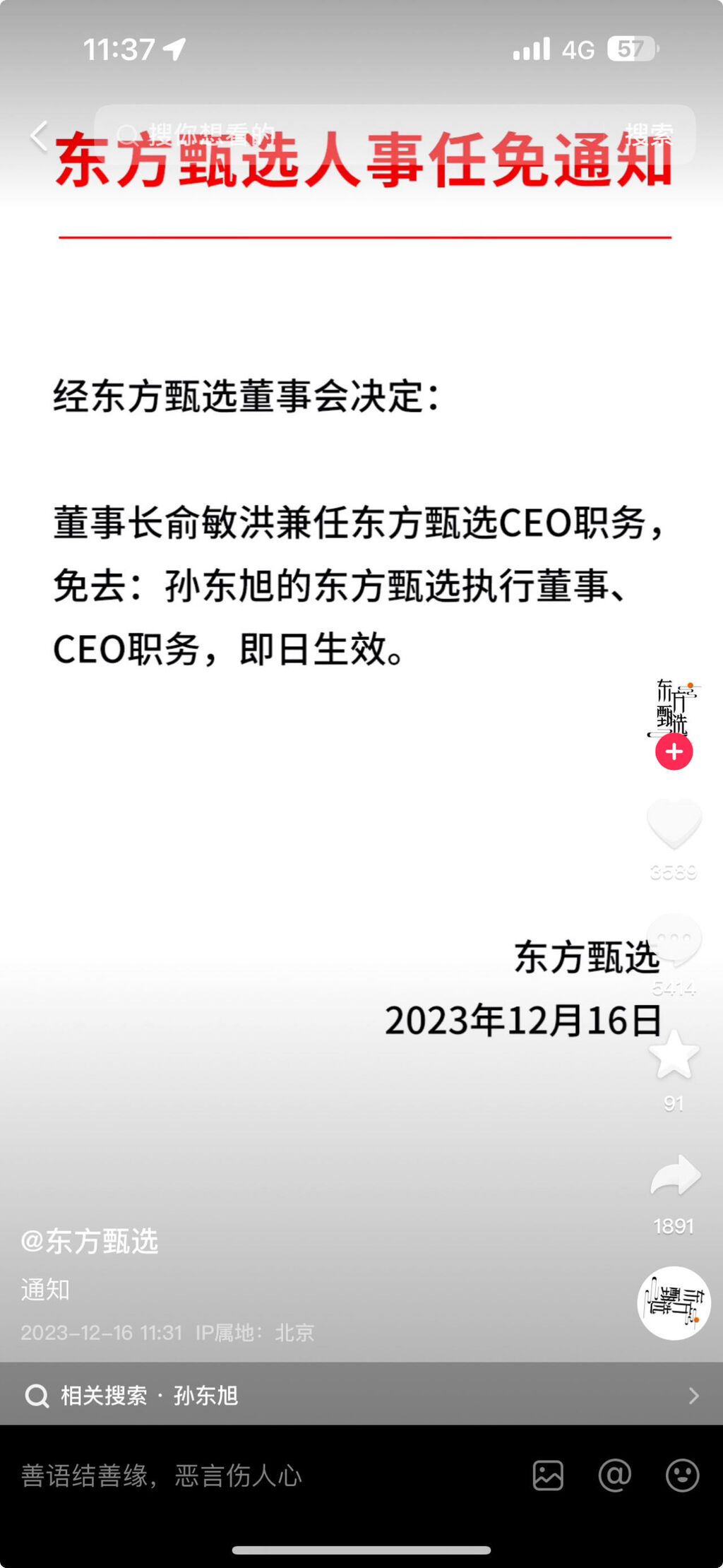
Task: Open the emoji picker
Action: pos(682,1475)
